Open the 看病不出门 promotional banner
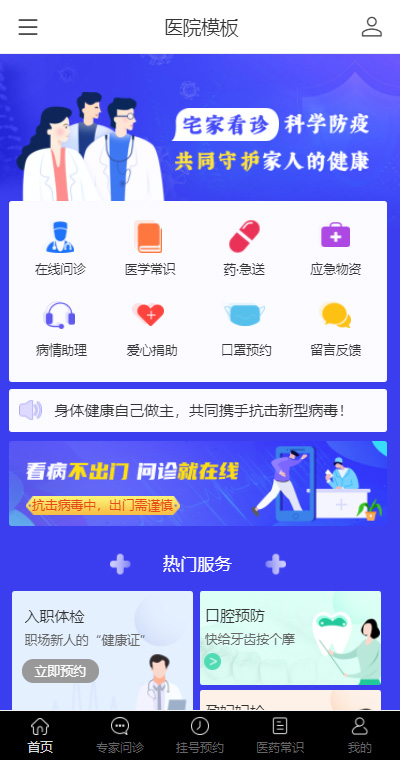 pos(198,483)
